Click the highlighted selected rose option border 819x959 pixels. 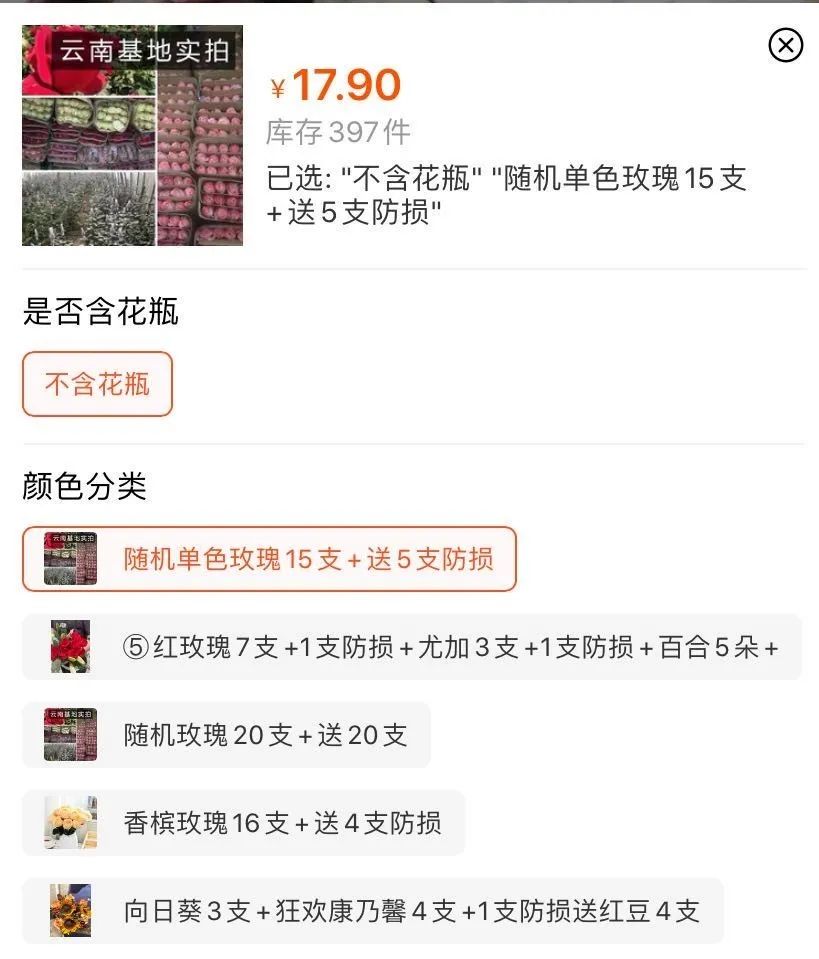[x=268, y=560]
